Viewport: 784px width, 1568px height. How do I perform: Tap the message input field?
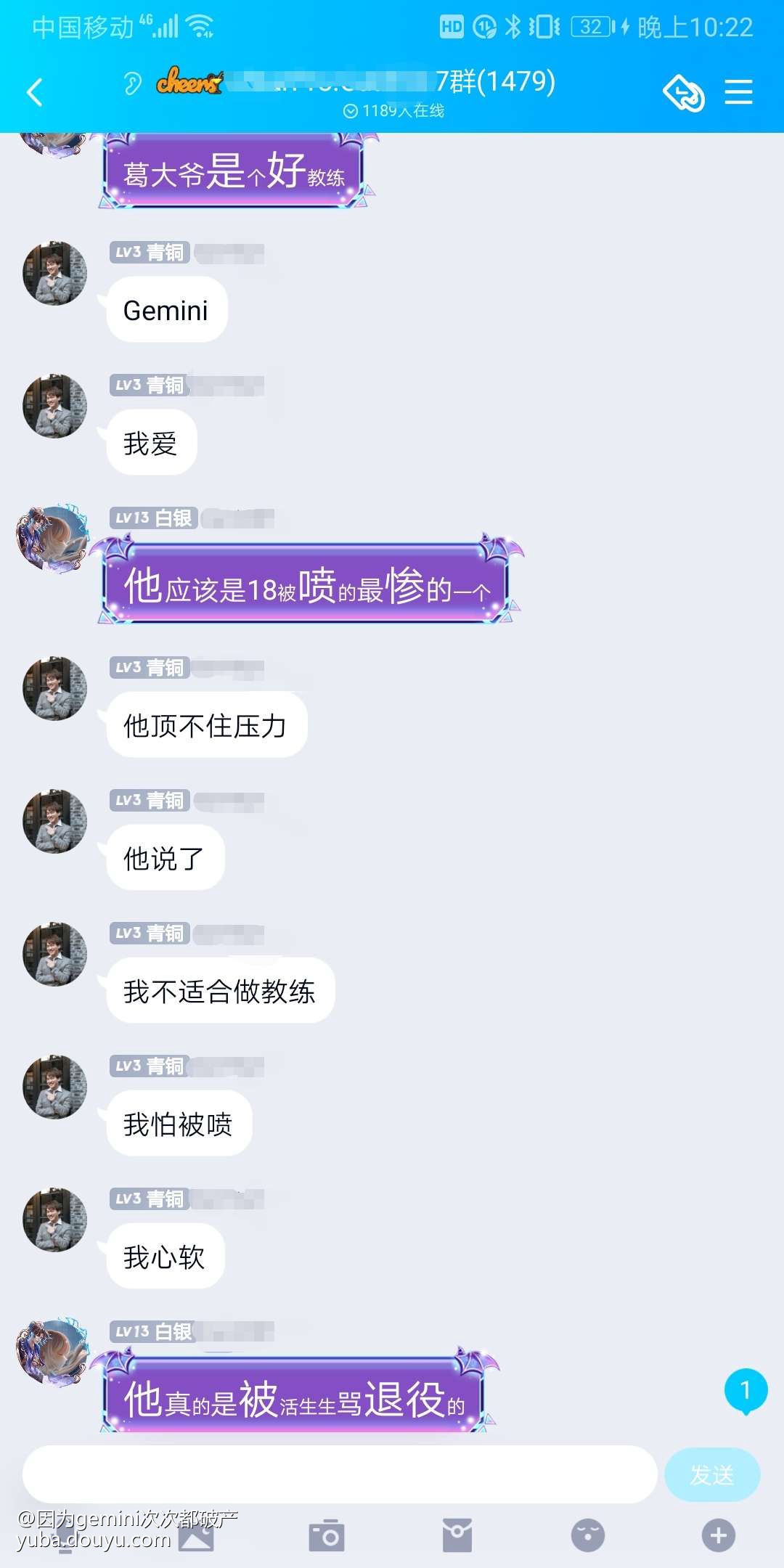pos(340,1474)
